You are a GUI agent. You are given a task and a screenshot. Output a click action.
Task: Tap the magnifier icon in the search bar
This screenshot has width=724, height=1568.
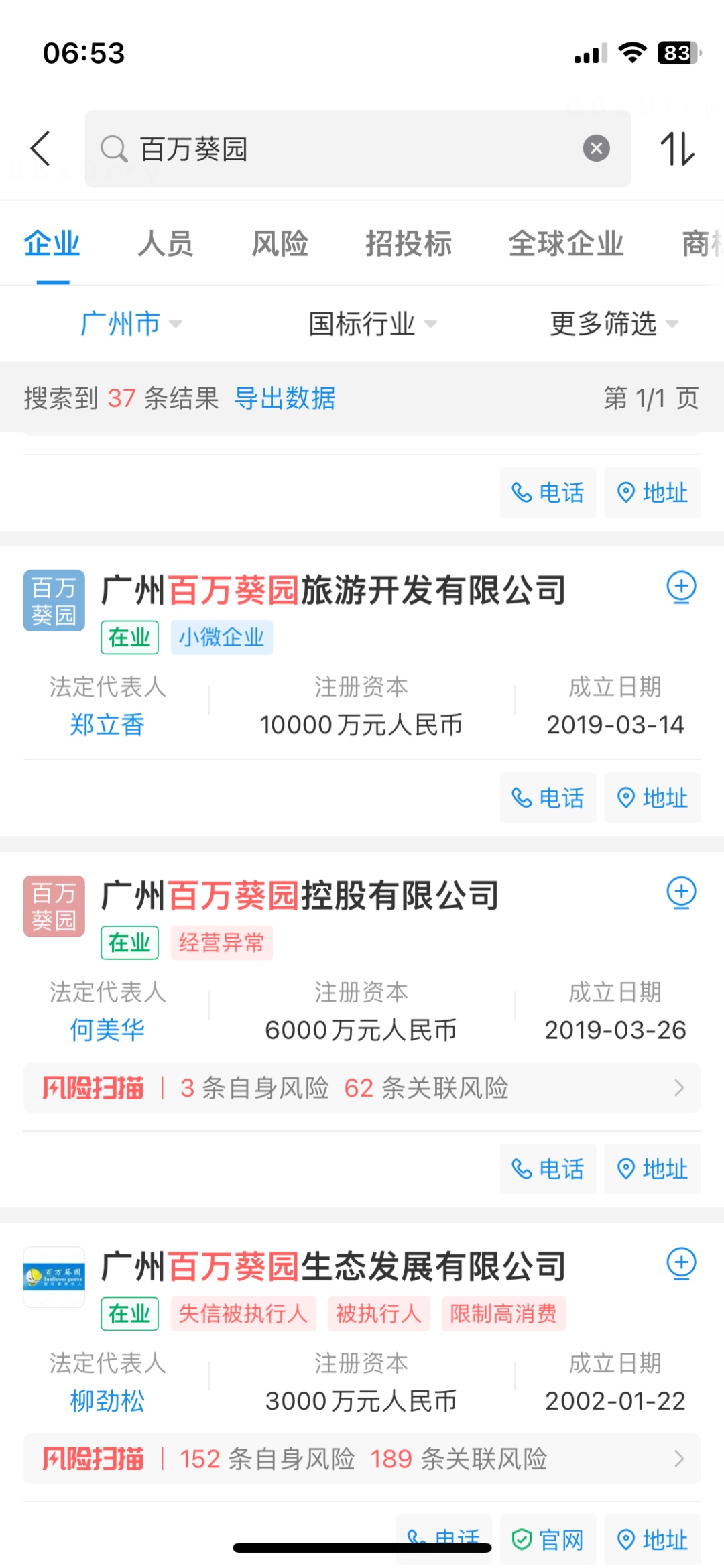(x=115, y=149)
